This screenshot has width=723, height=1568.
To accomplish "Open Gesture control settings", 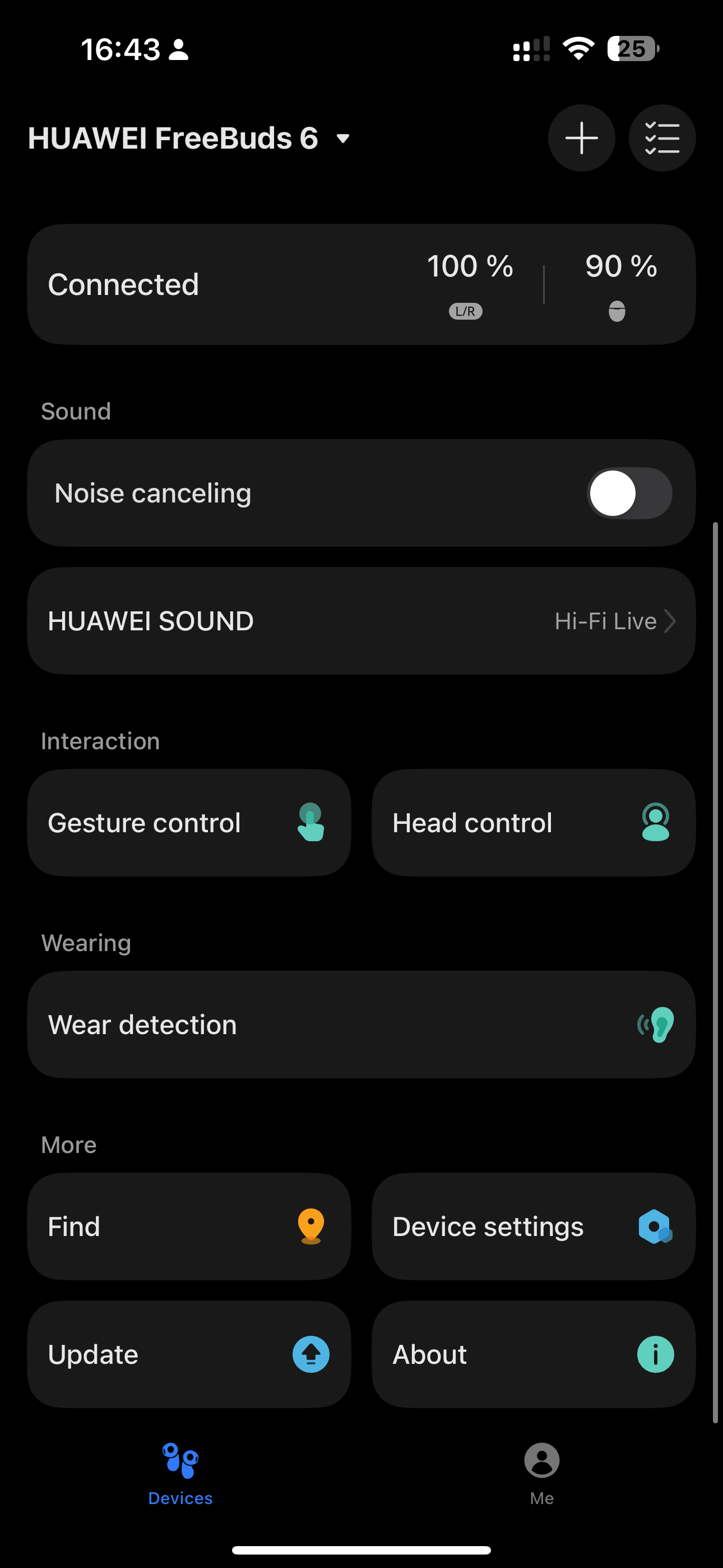I will pyautogui.click(x=189, y=823).
